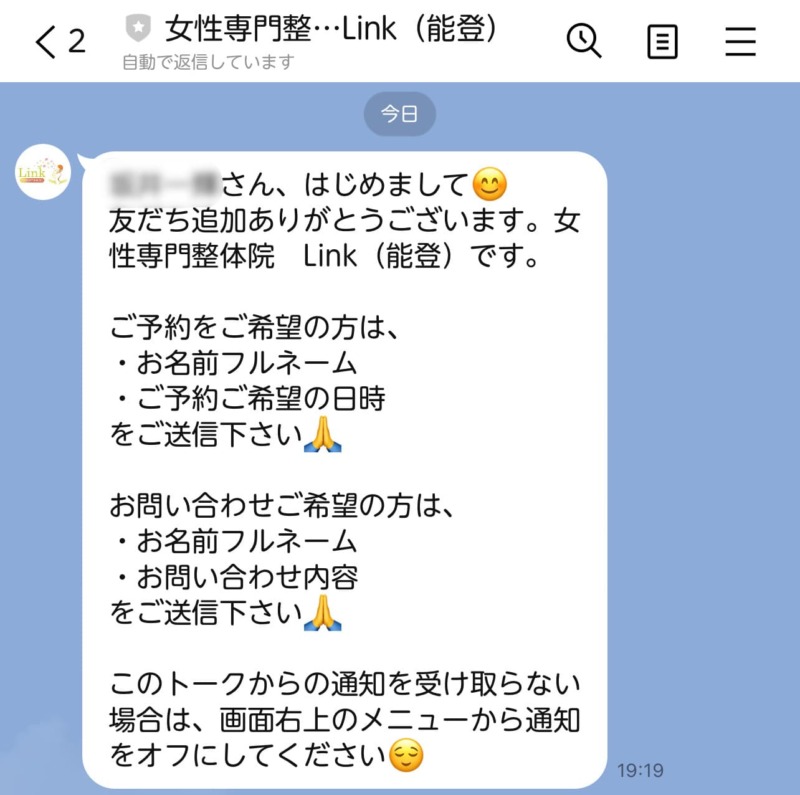Open the notes icon in header
This screenshot has height=795, width=800.
[x=662, y=41]
